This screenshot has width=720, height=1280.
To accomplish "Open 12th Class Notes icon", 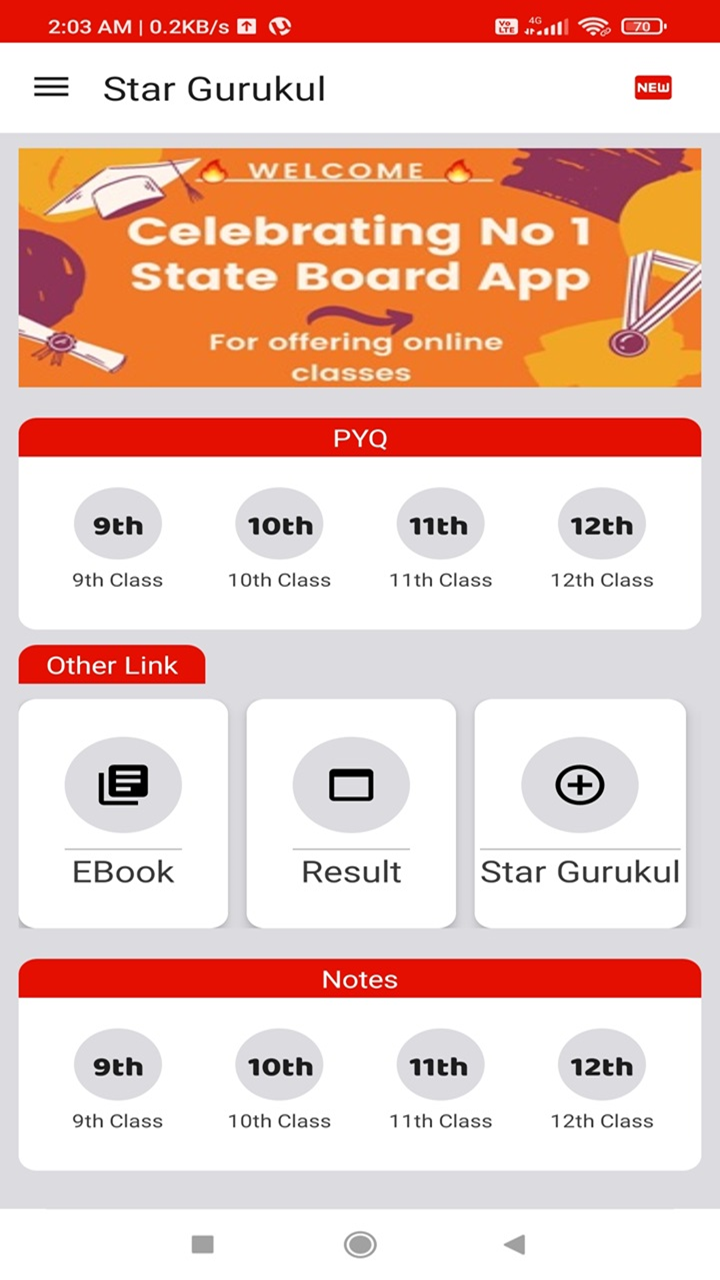I will click(x=602, y=1065).
